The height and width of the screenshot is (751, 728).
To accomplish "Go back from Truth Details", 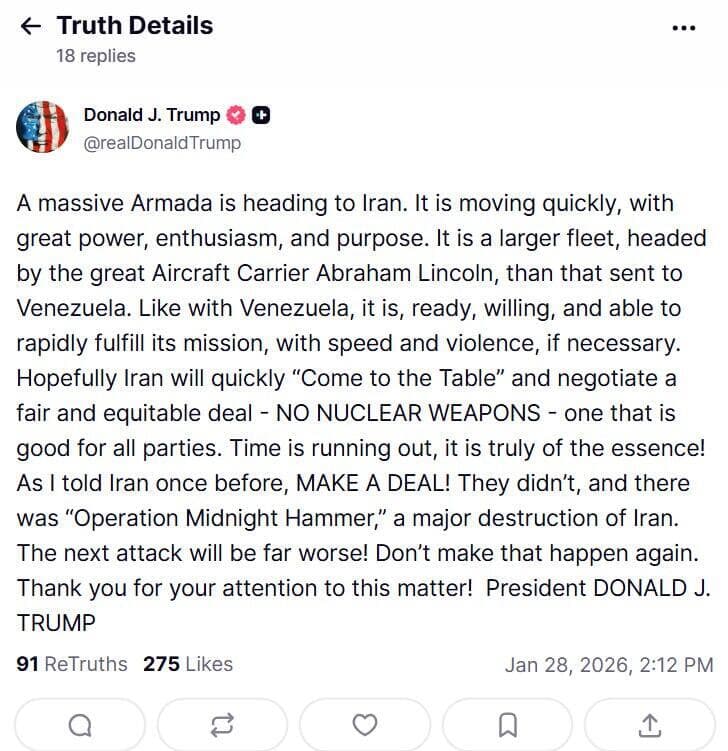I will [31, 26].
